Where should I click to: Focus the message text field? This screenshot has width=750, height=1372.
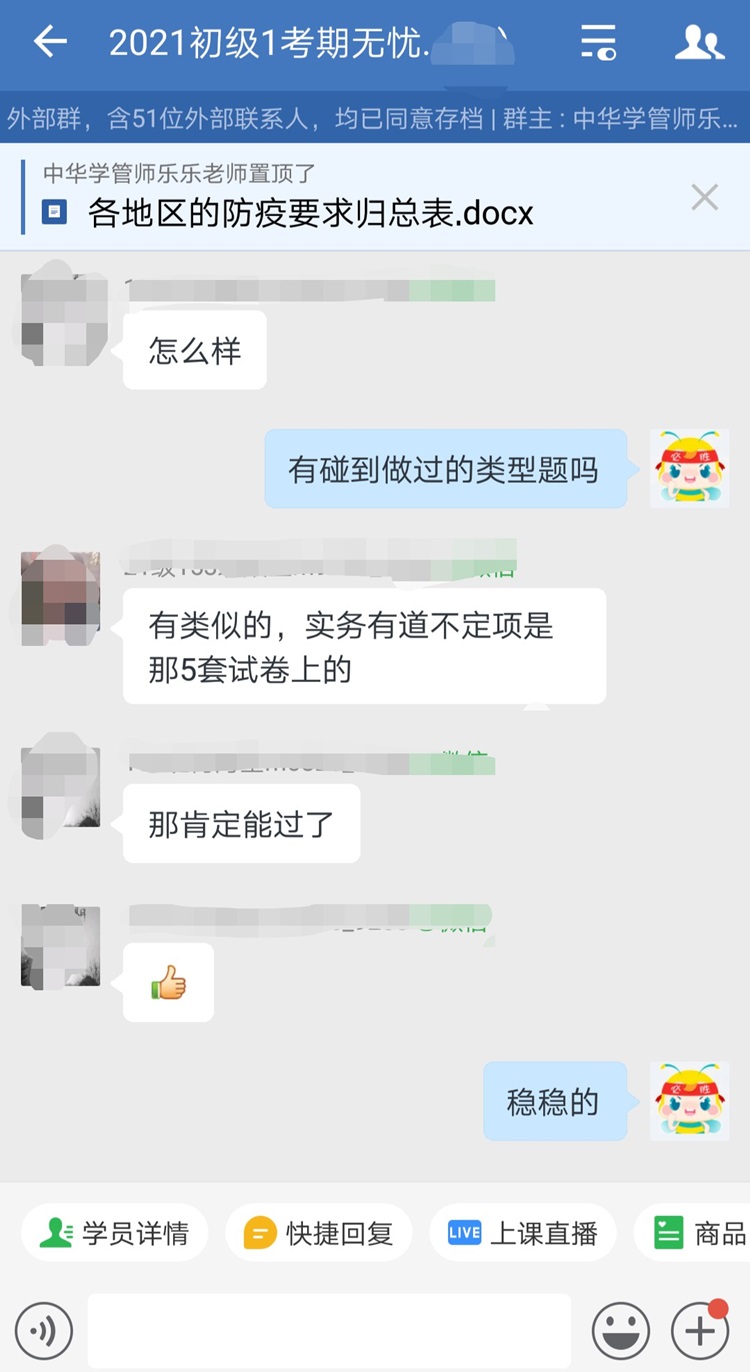point(329,1331)
